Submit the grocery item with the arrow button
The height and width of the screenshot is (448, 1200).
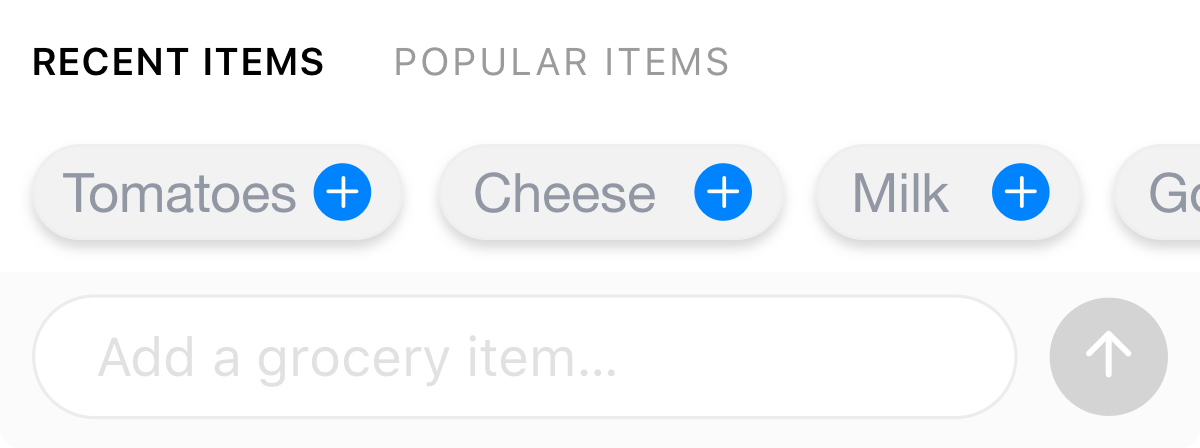[x=1108, y=357]
